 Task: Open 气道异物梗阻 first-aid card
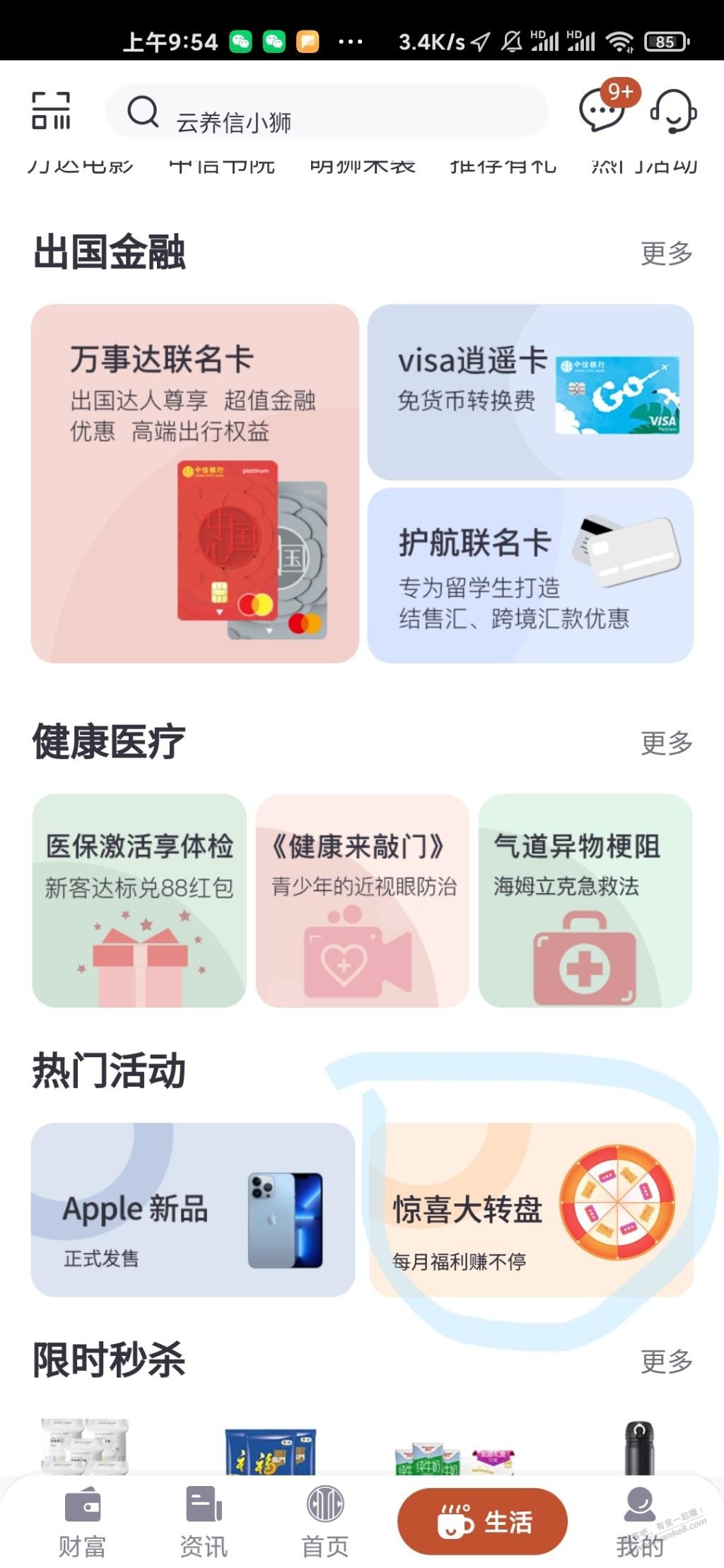tap(585, 900)
